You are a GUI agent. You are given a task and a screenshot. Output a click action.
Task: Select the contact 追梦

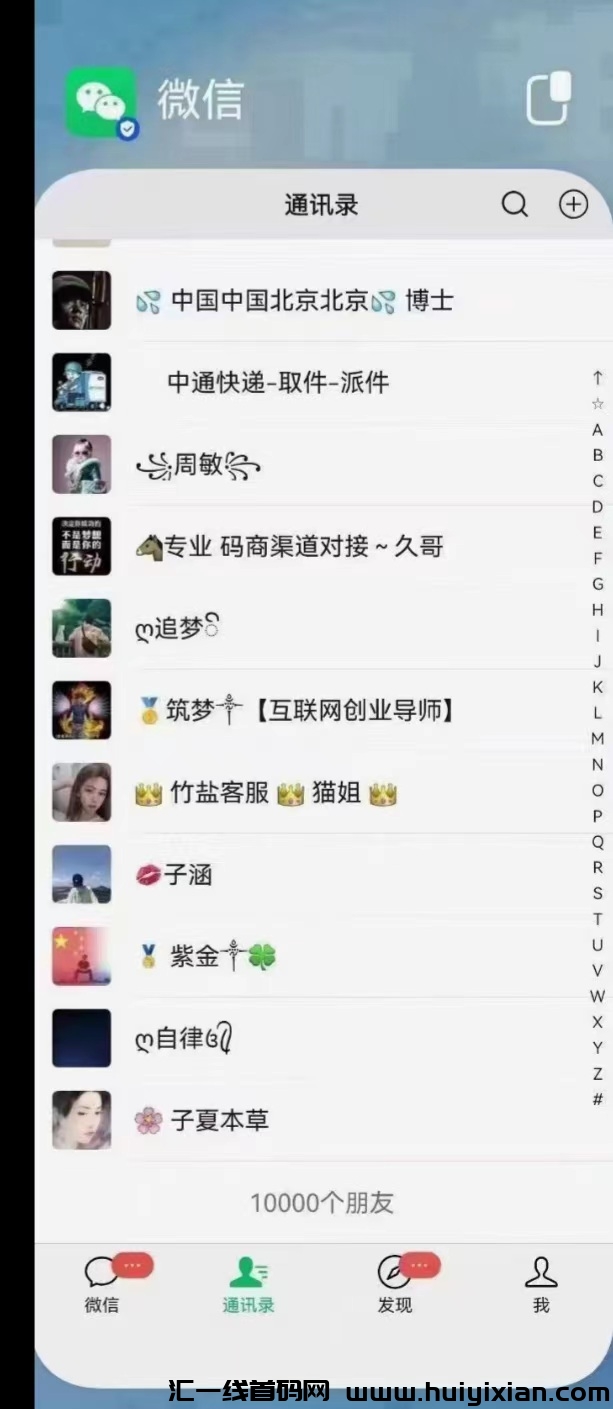pyautogui.click(x=178, y=629)
